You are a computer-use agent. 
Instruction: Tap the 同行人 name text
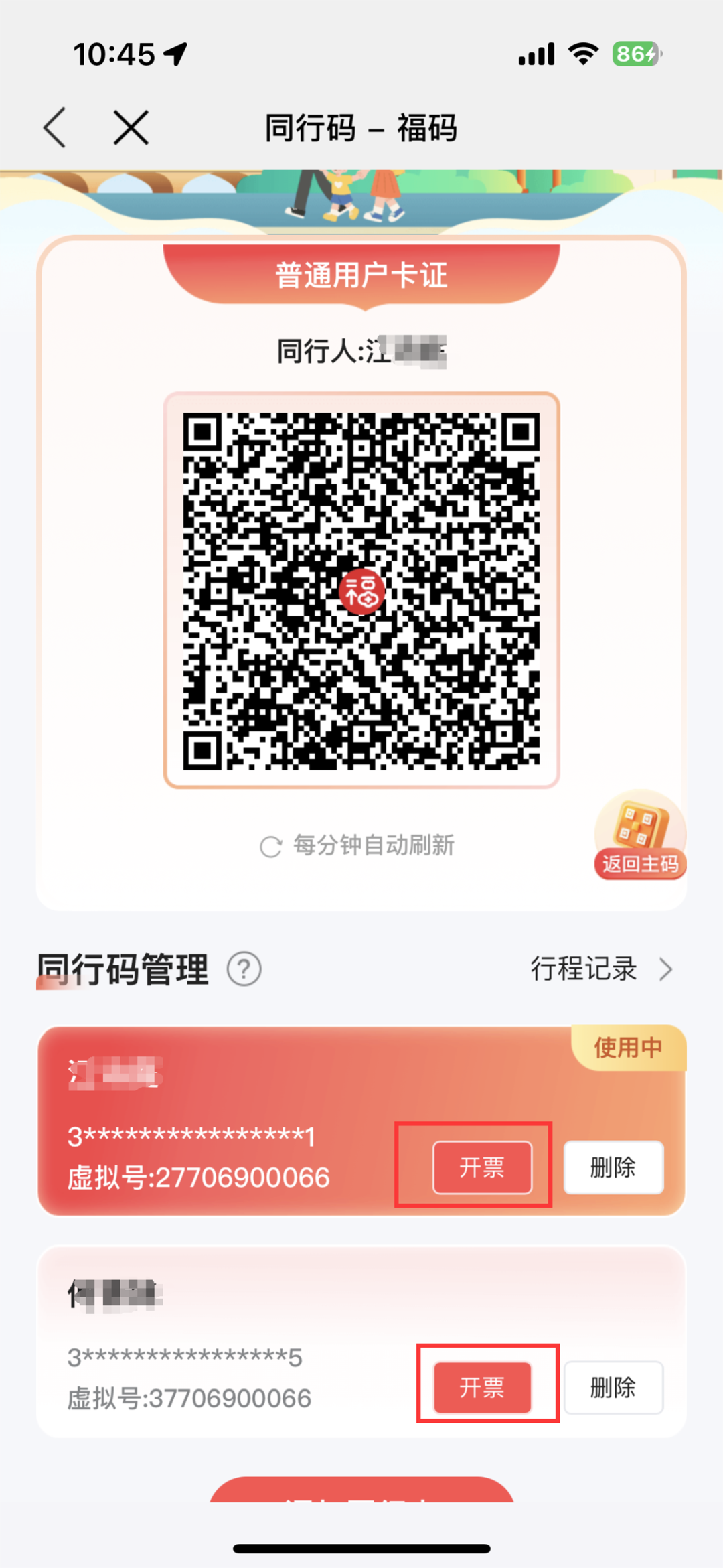(x=361, y=350)
